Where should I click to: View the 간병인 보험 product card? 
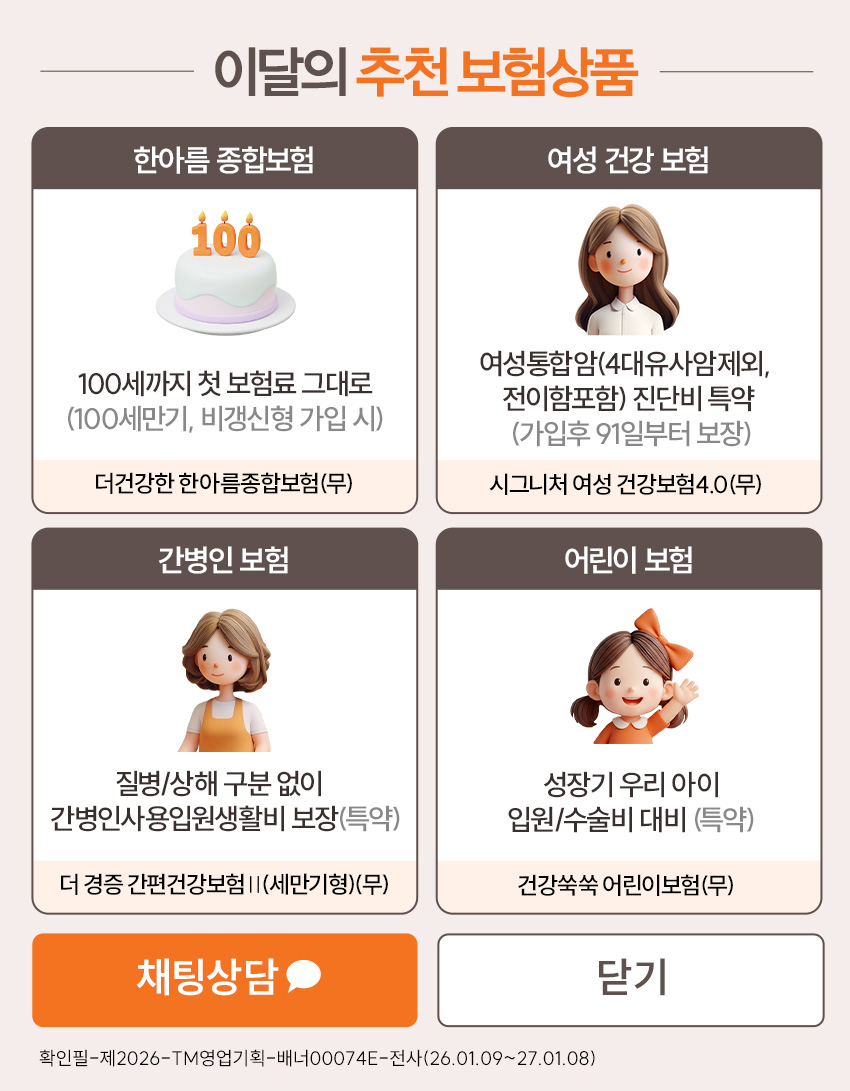(224, 720)
